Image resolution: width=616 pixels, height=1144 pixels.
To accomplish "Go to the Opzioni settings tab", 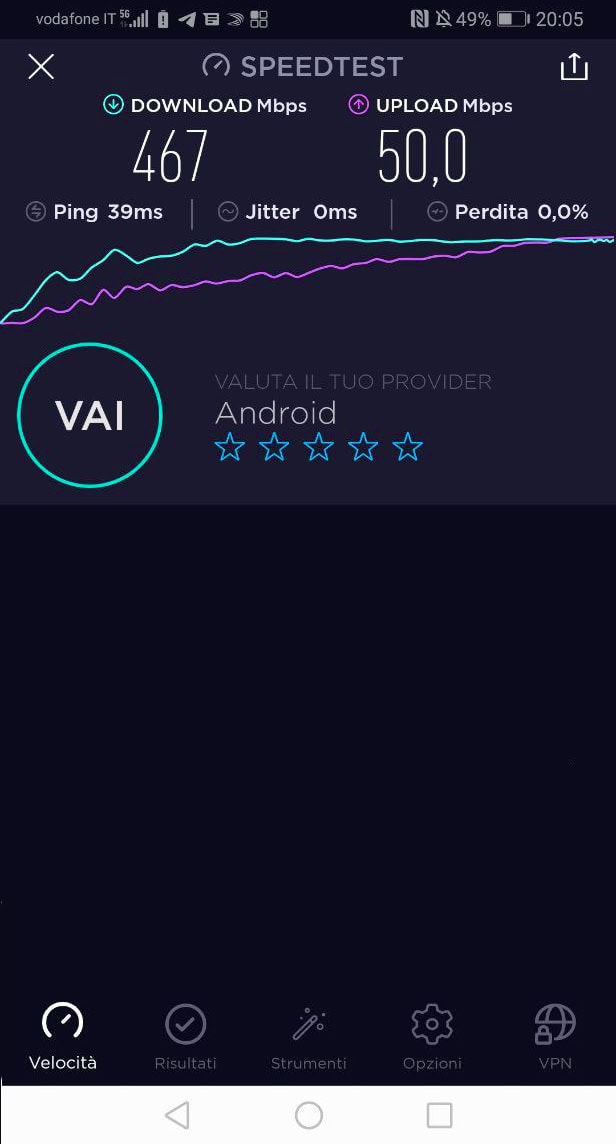I will pos(432,1037).
